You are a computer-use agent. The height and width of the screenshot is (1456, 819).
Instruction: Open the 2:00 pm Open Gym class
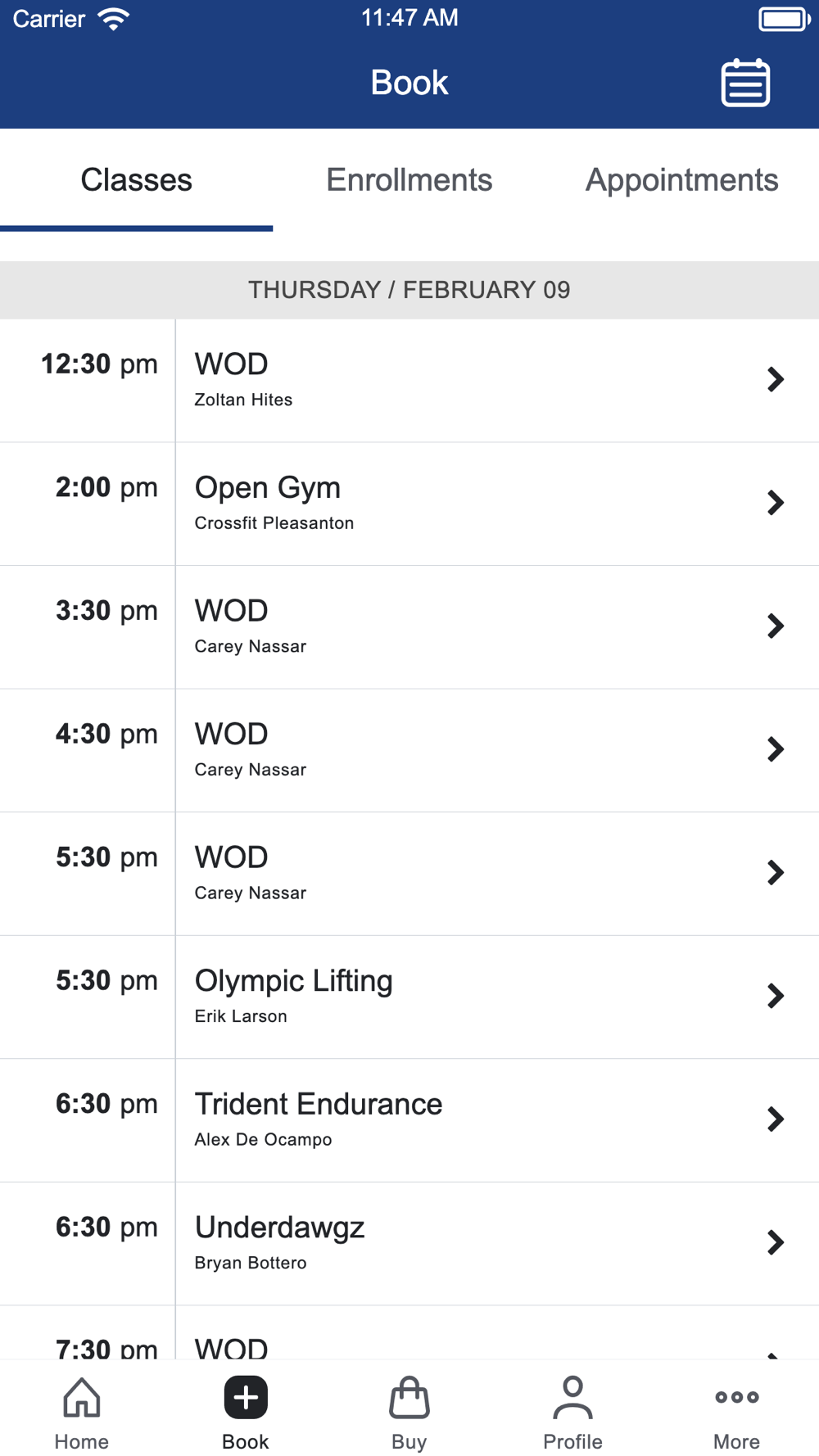pyautogui.click(x=409, y=504)
